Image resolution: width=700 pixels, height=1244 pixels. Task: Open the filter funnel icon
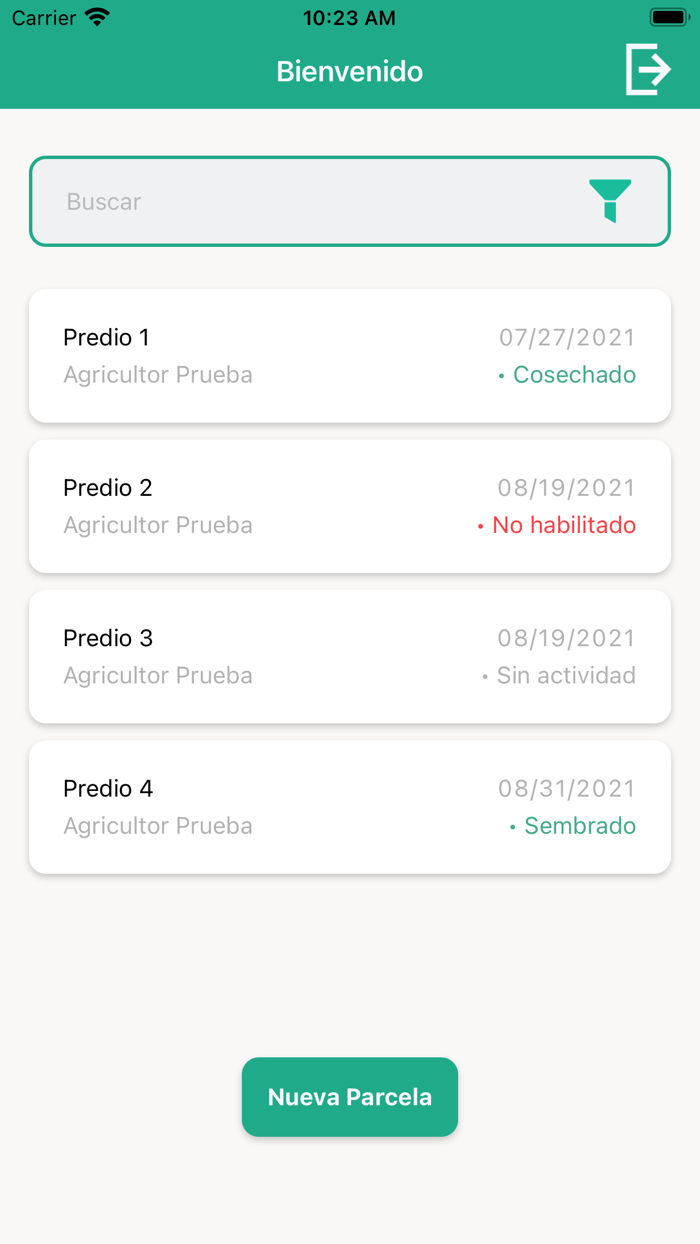point(609,200)
